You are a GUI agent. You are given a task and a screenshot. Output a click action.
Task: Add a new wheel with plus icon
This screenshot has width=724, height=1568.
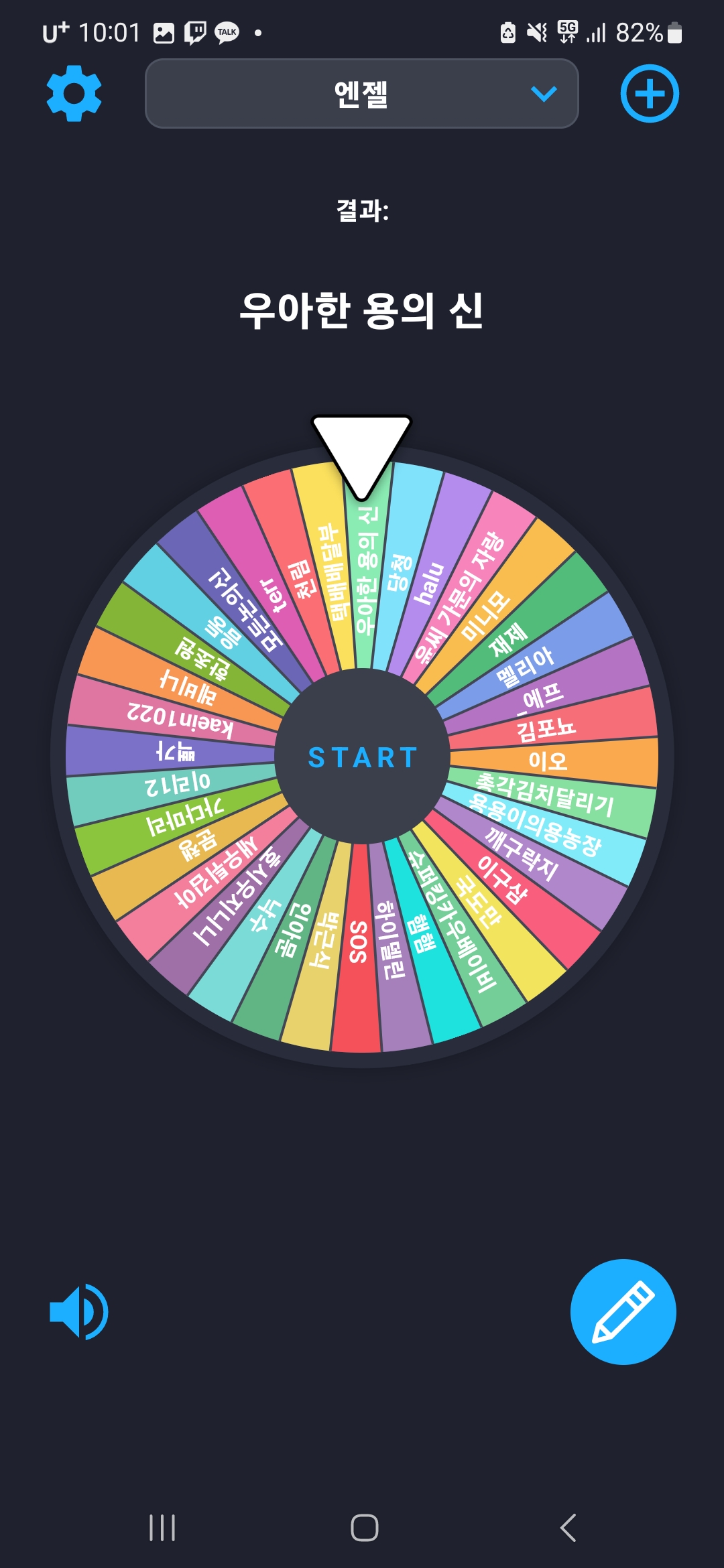pos(649,93)
